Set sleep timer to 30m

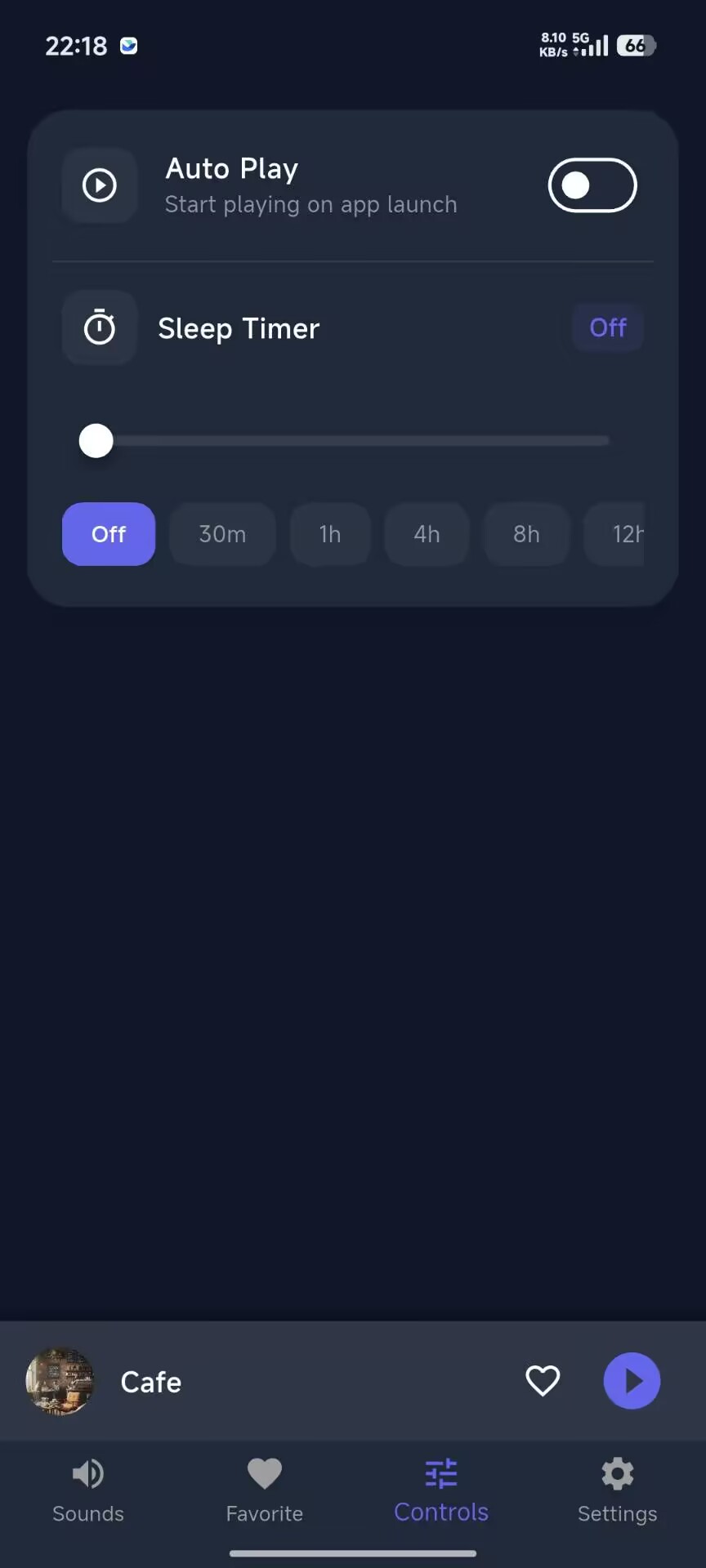(x=222, y=534)
